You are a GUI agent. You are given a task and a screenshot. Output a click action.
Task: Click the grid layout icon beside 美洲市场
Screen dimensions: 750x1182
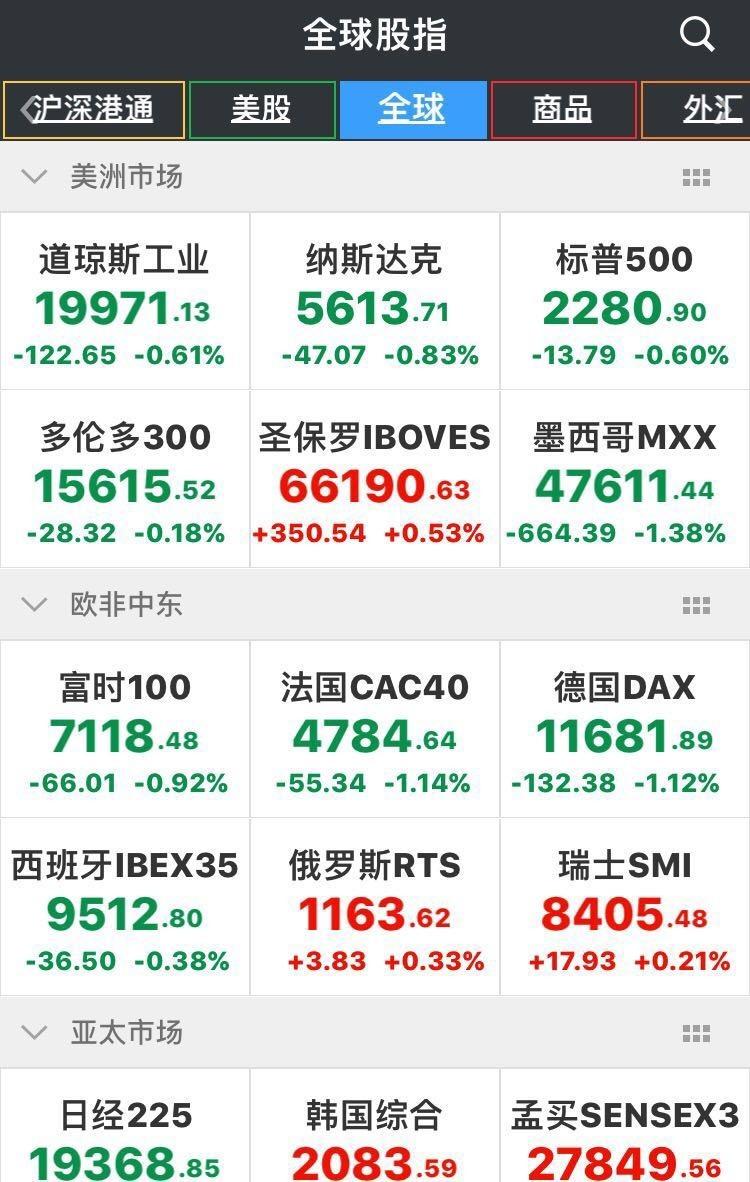pyautogui.click(x=694, y=176)
